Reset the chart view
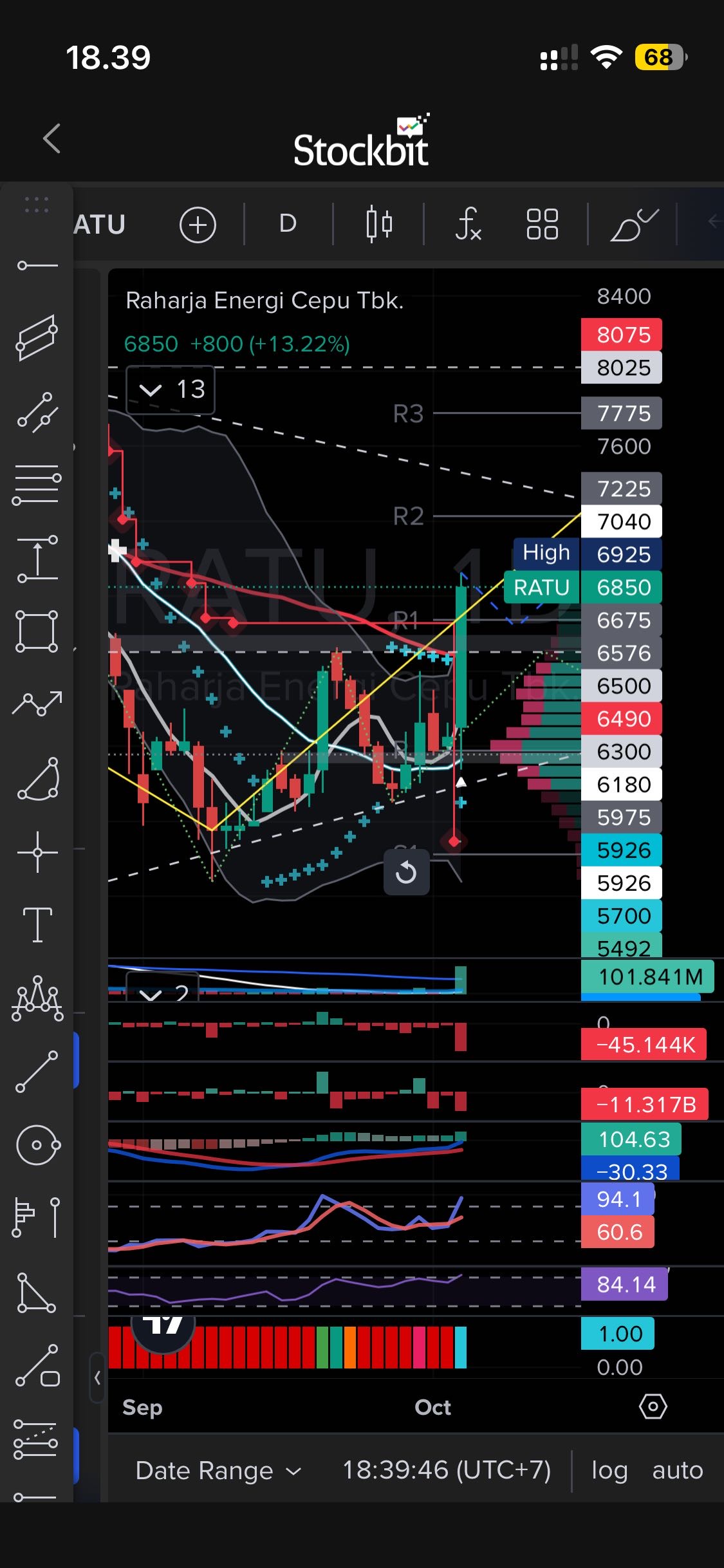Viewport: 724px width, 1568px height. pyautogui.click(x=406, y=872)
